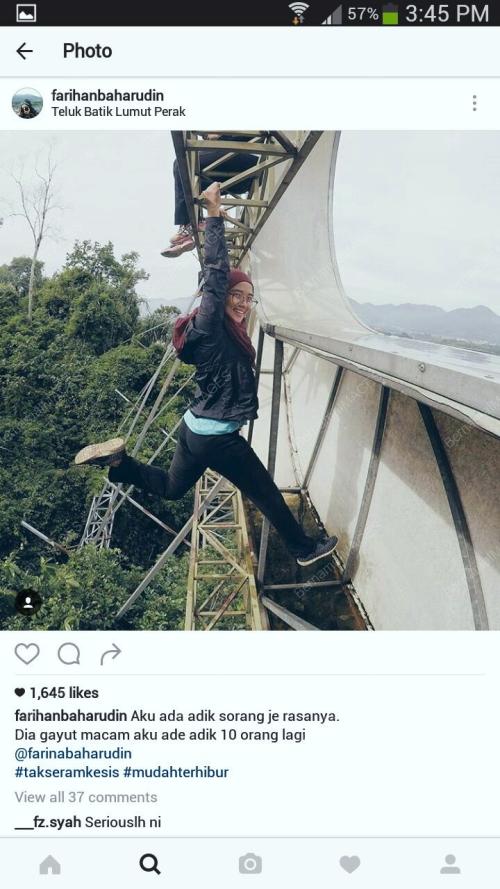The image size is (500, 889).
Task: Open the #mudahterhibur hashtag
Action: [x=176, y=772]
